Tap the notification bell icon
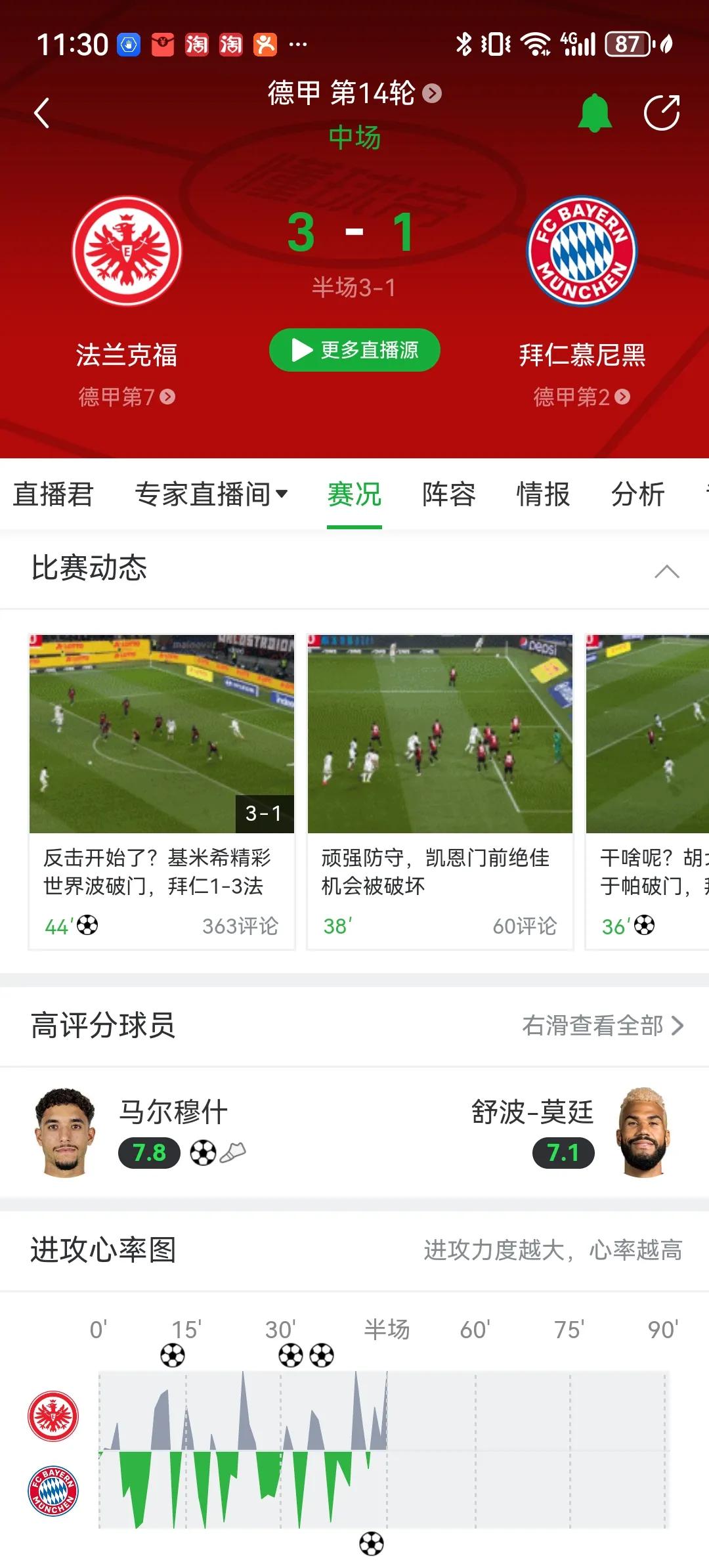 click(596, 112)
